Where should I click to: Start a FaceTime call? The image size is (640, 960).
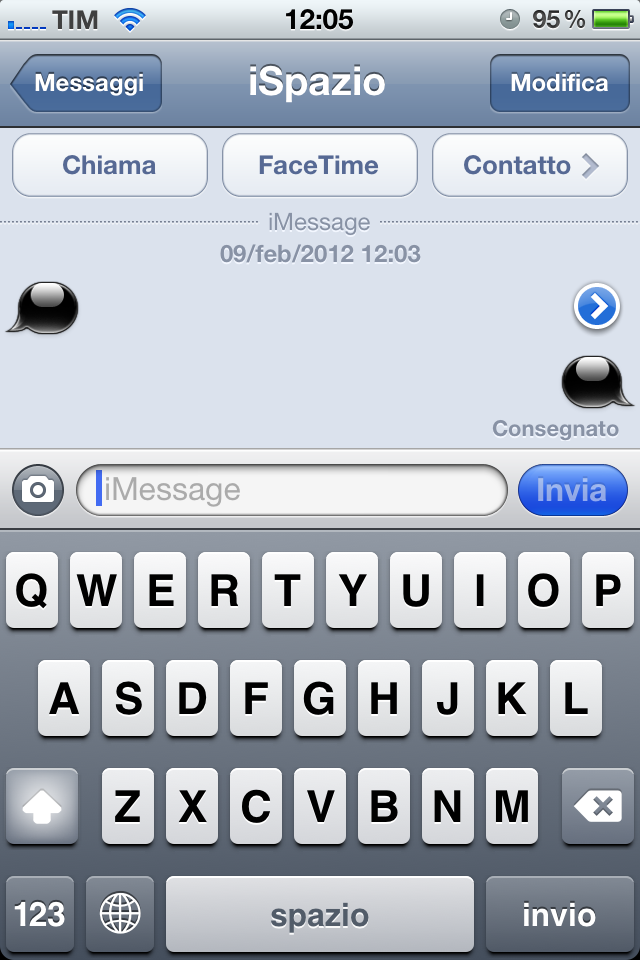click(x=319, y=165)
